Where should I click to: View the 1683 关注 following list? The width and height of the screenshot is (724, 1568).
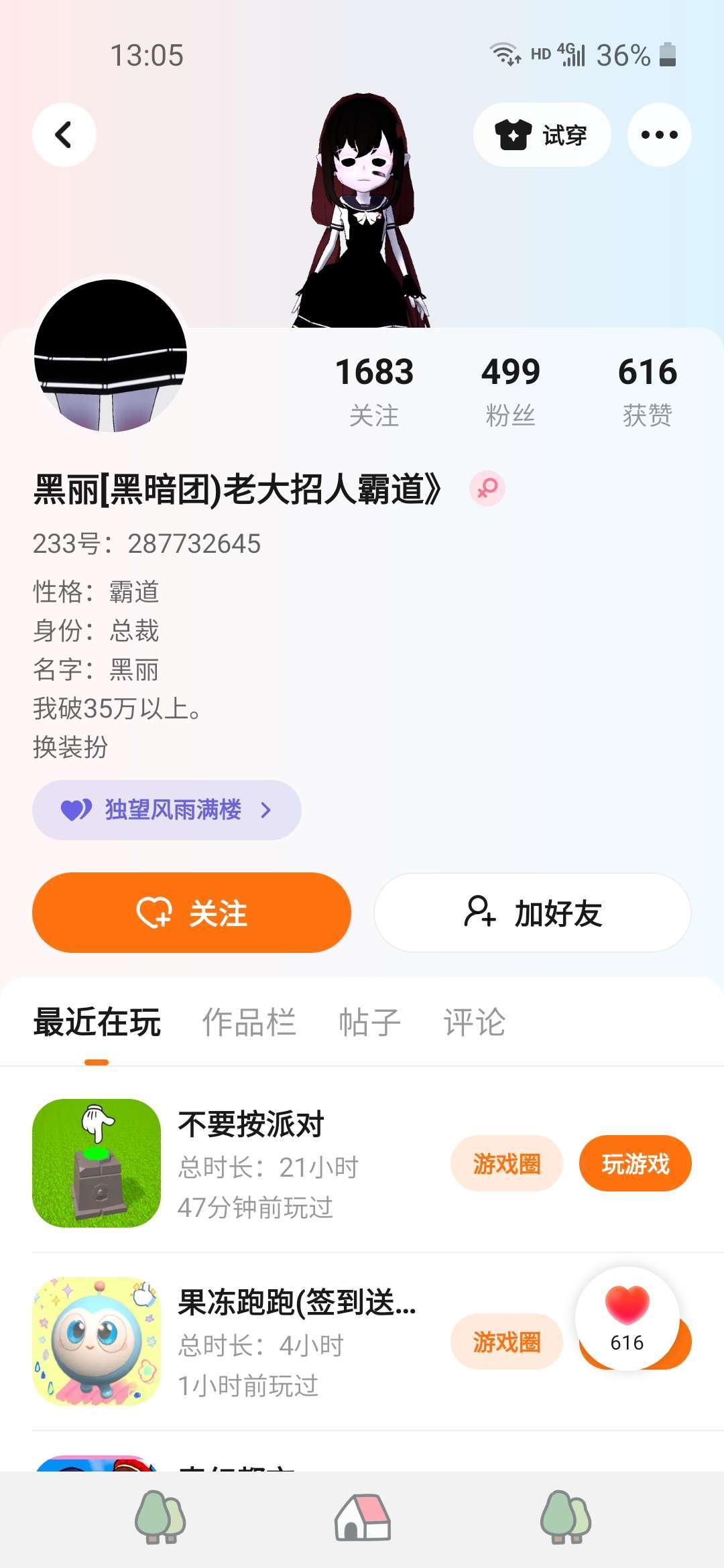coord(374,391)
